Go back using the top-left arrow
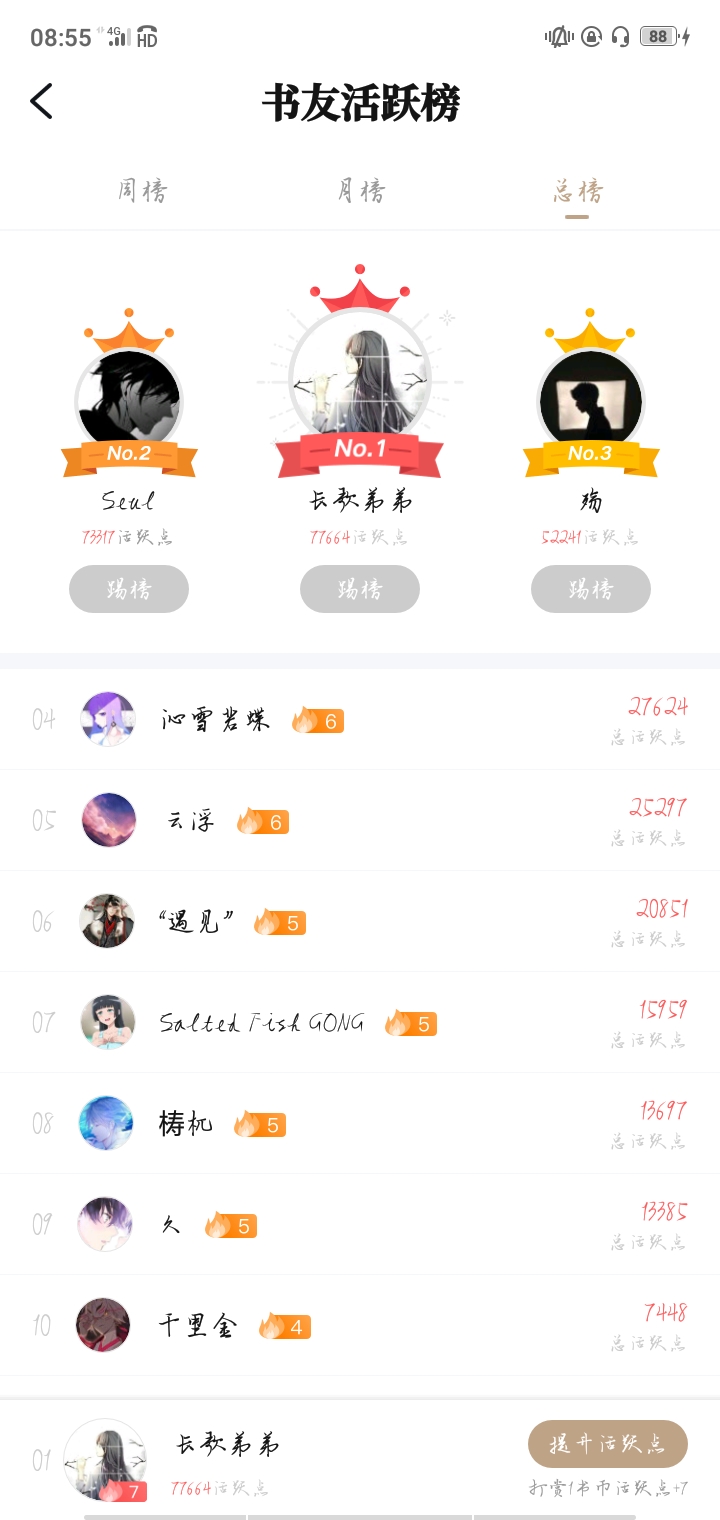The height and width of the screenshot is (1520, 720). (41, 102)
